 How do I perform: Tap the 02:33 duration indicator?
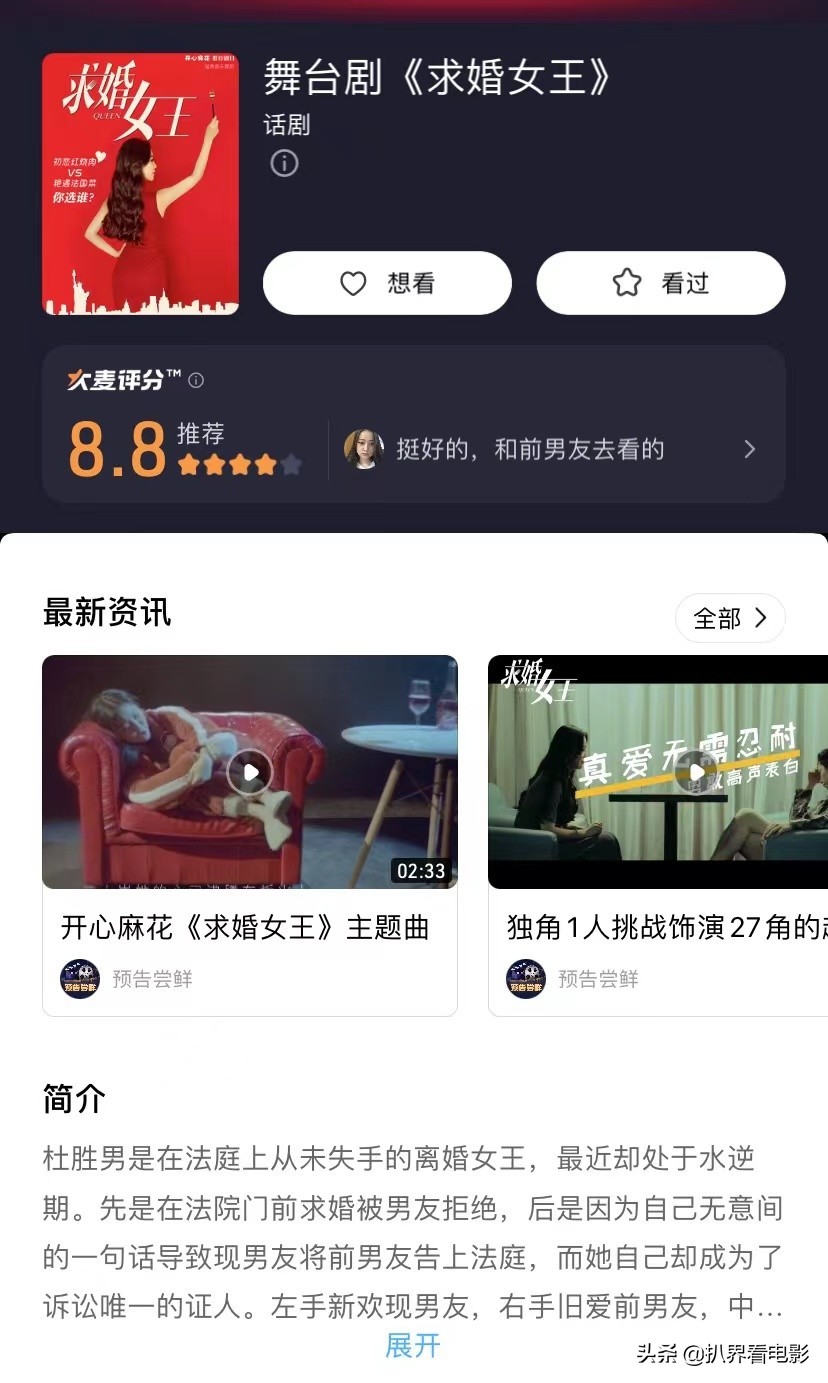pyautogui.click(x=421, y=871)
